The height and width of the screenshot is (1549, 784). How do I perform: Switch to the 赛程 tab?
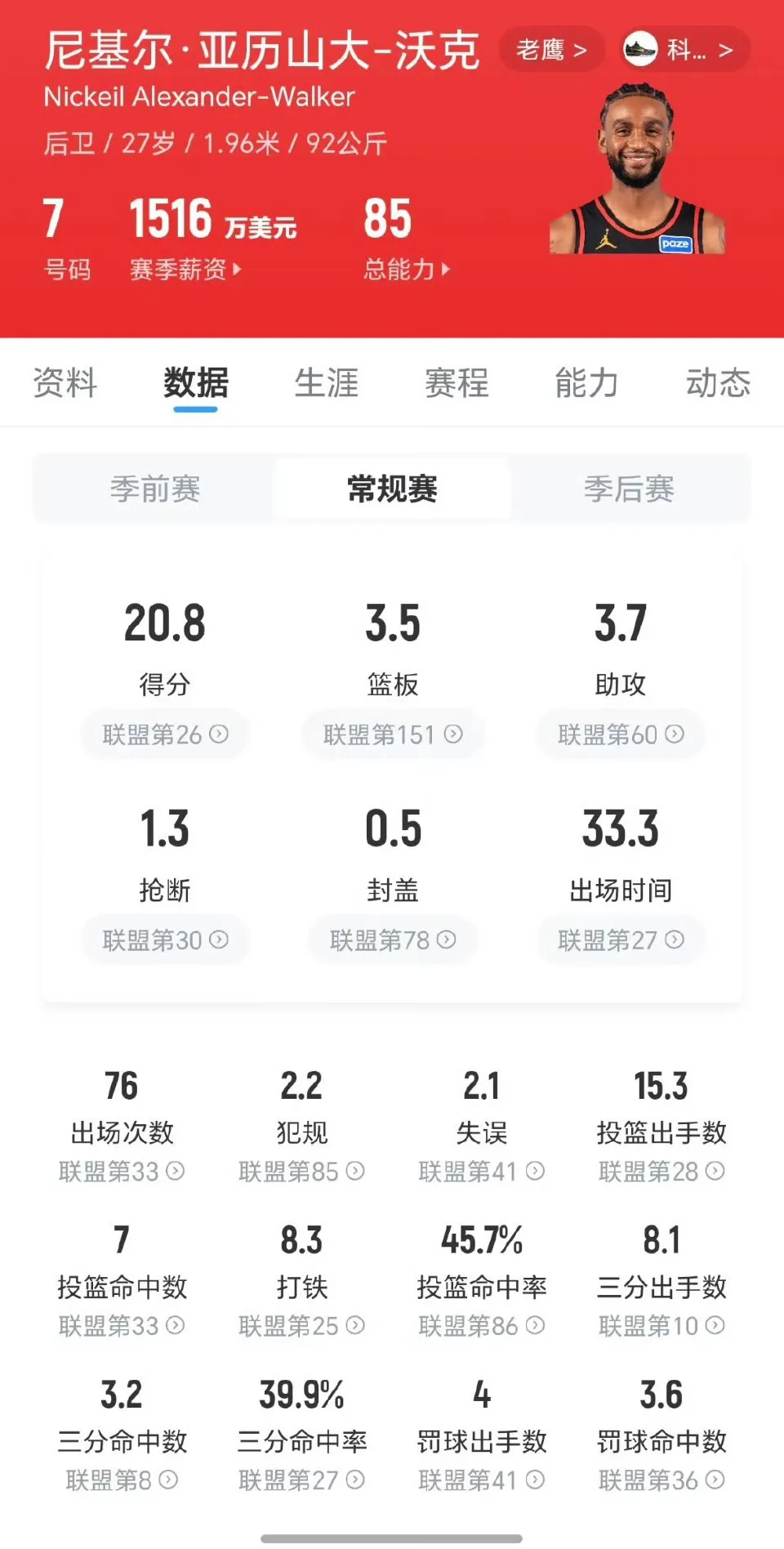pyautogui.click(x=456, y=384)
